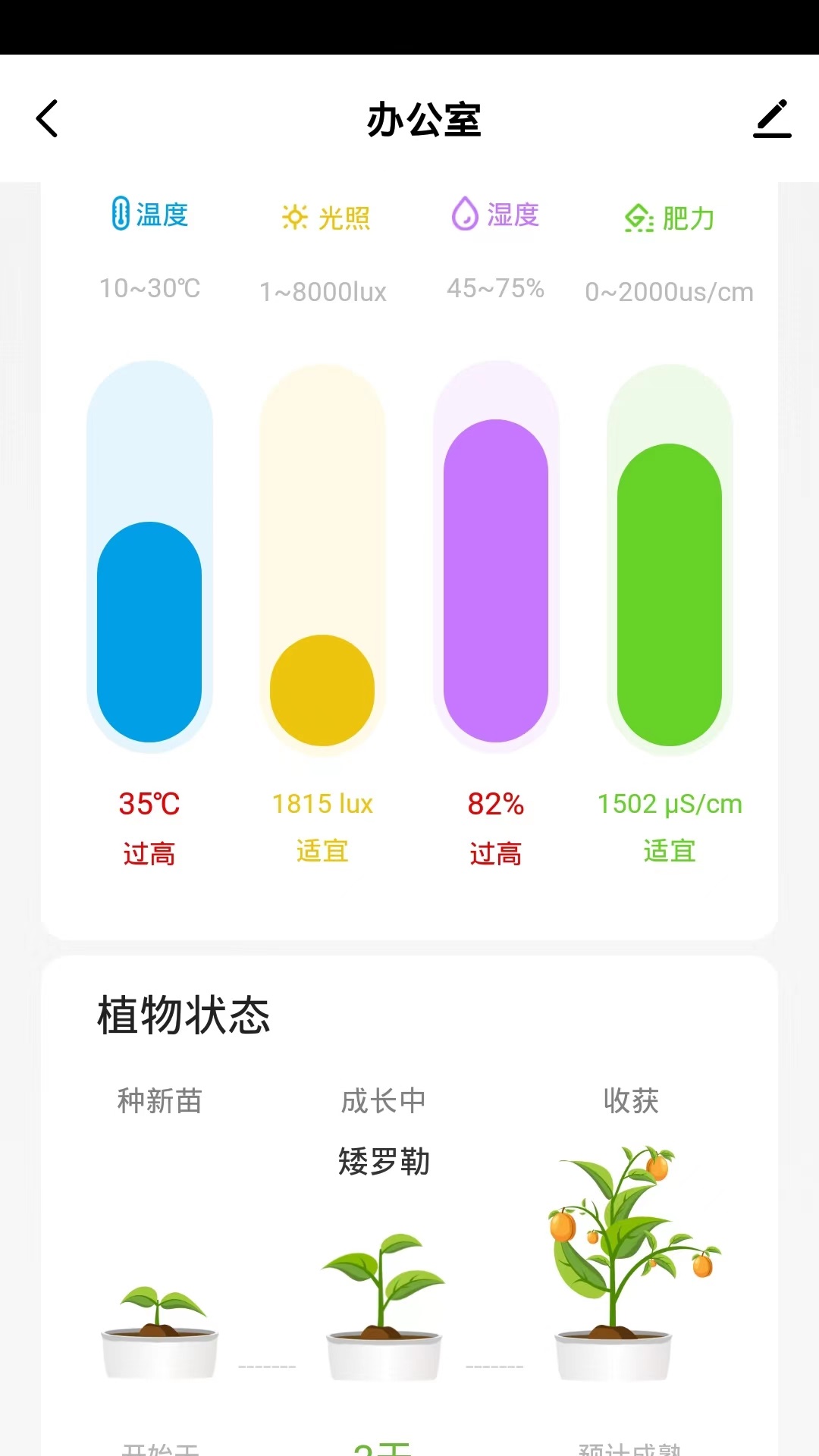The width and height of the screenshot is (819, 1456).
Task: Go back from the 办公室 screen
Action: click(x=47, y=119)
